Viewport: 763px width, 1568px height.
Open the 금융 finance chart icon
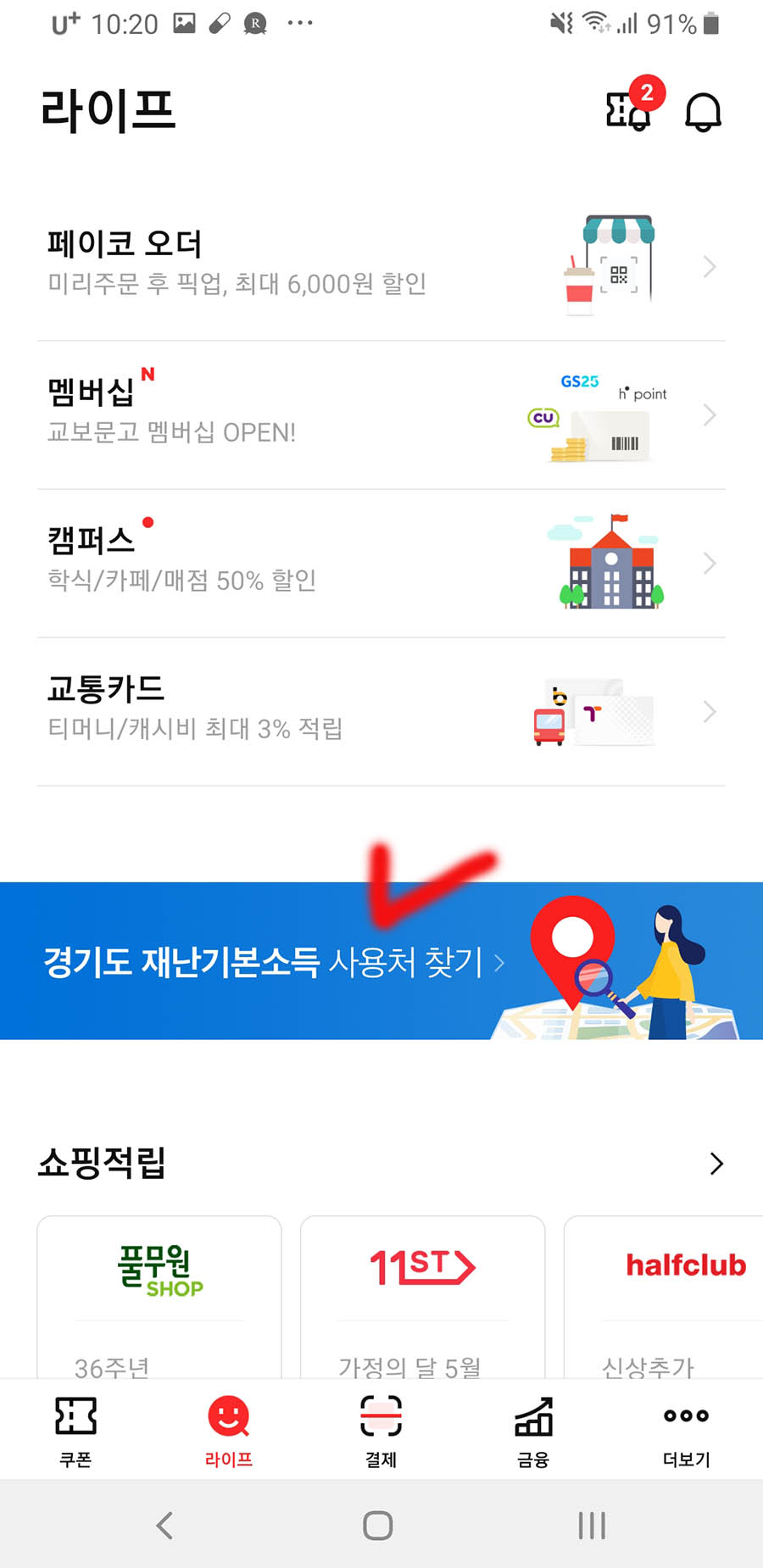coord(532,1415)
